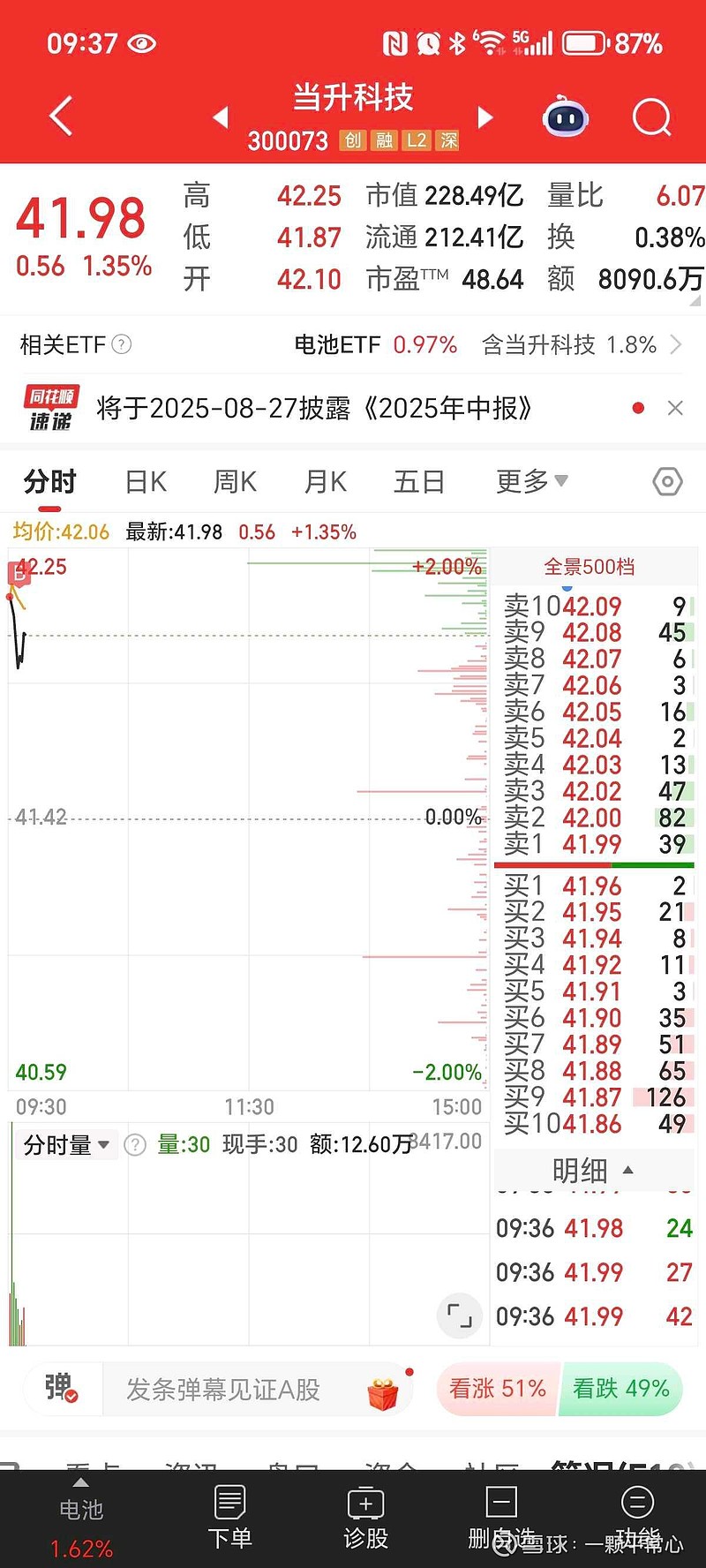Screen dimensions: 706x1568
Task: Vote 看涨 bullish
Action: (497, 1389)
